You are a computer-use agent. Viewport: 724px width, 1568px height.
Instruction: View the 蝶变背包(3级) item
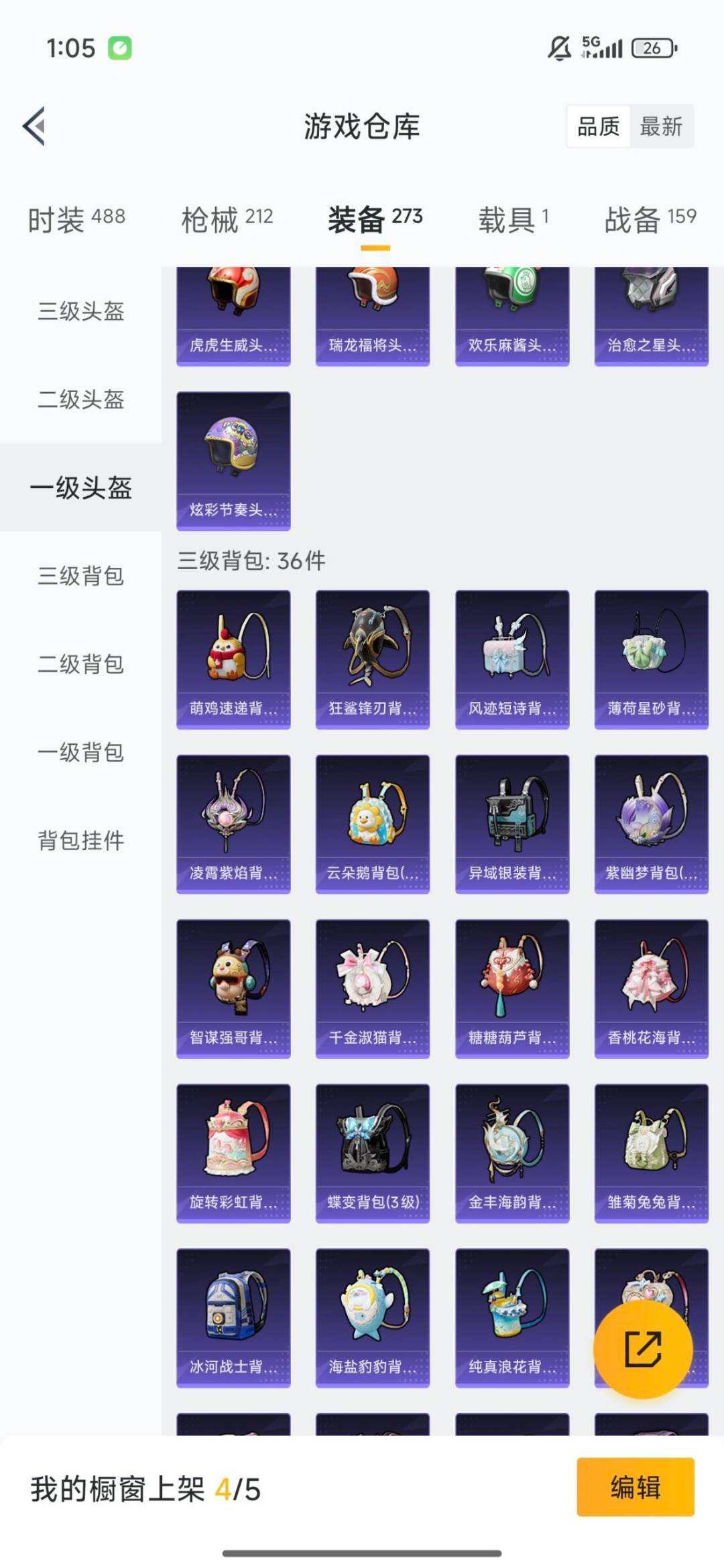[x=373, y=1153]
